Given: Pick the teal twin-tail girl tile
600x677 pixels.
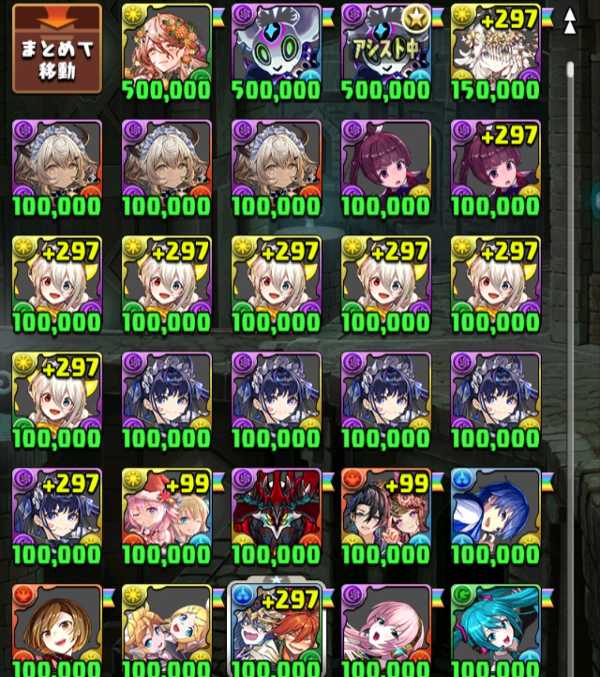Looking at the screenshot, I should tap(496, 628).
